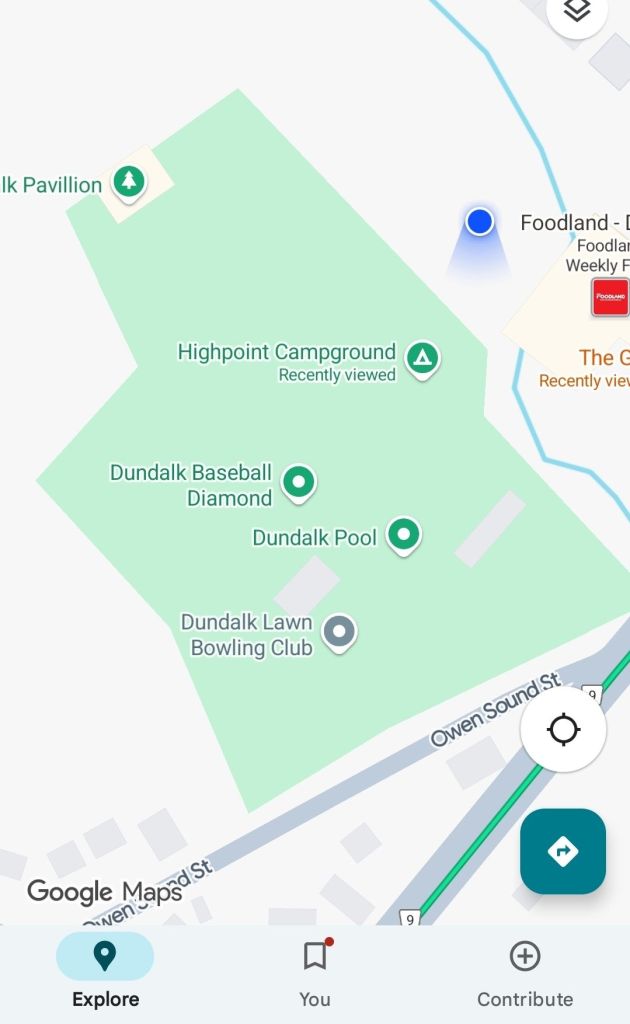
Task: Tap the Pavillion park tree marker
Action: point(128,181)
